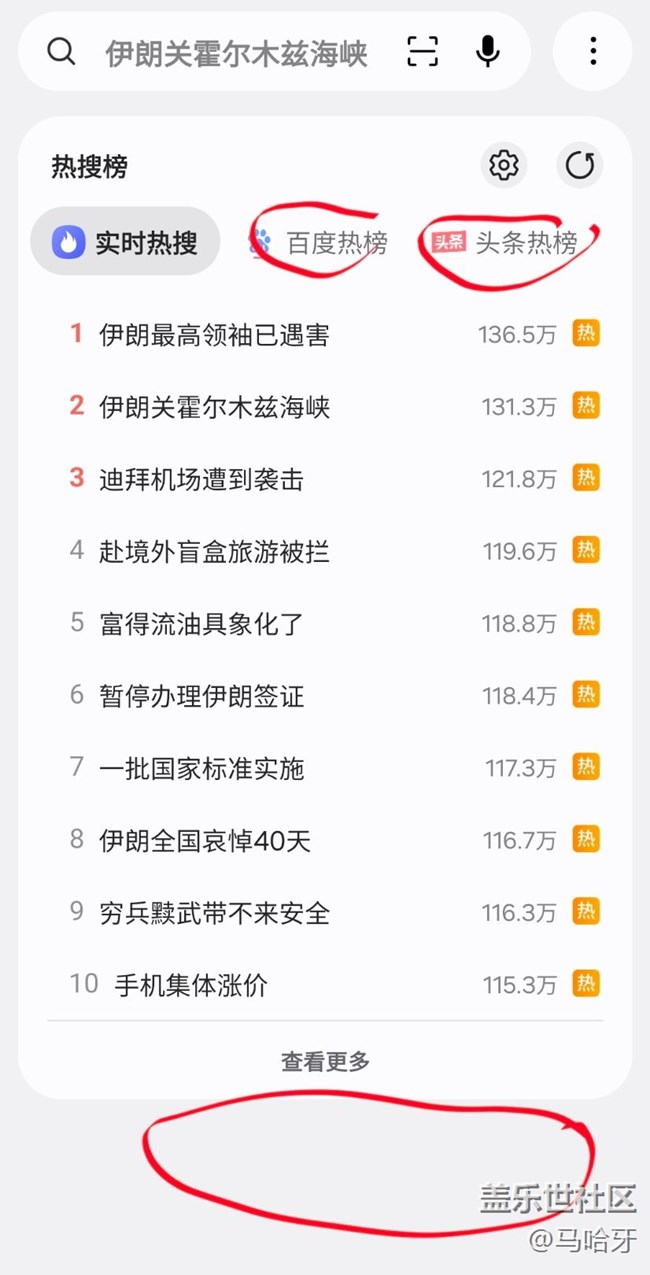Screen dimensions: 650x1275
Task: Open 赴境外盲盒旅游被拦
Action: click(214, 552)
